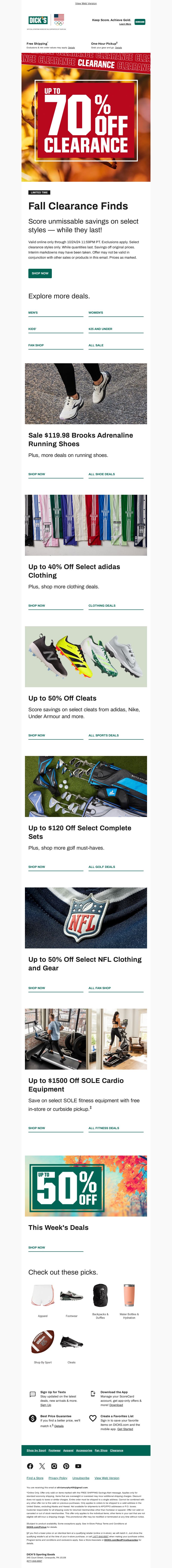Open the MEN'S deals link
Viewport: 172px width, 1568px height.
point(33,313)
